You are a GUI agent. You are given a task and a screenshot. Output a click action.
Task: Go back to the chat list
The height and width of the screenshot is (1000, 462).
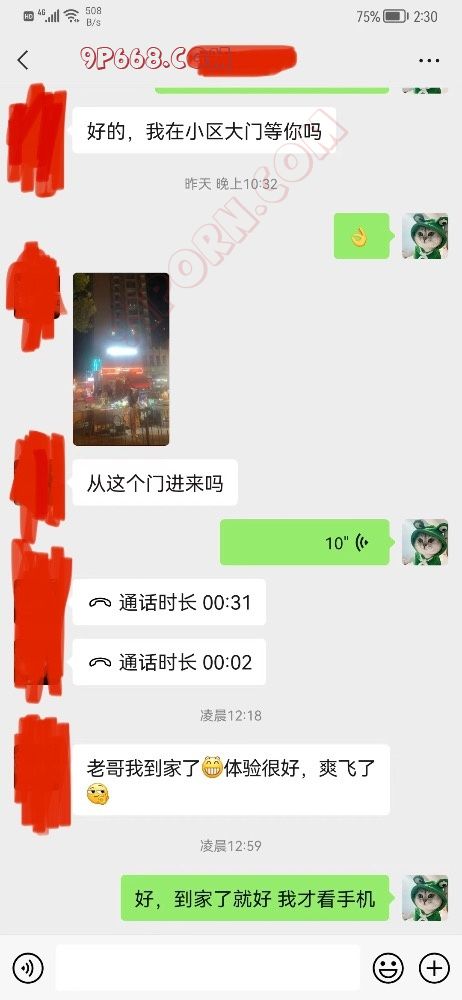click(x=23, y=61)
